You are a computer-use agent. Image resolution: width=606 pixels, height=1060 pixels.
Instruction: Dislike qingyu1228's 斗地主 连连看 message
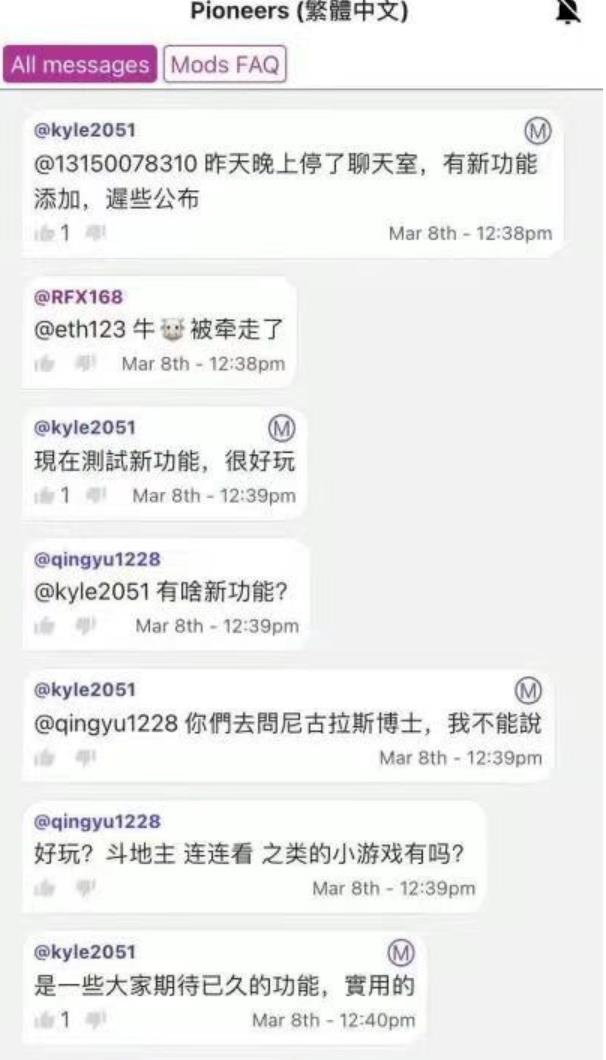pos(85,888)
